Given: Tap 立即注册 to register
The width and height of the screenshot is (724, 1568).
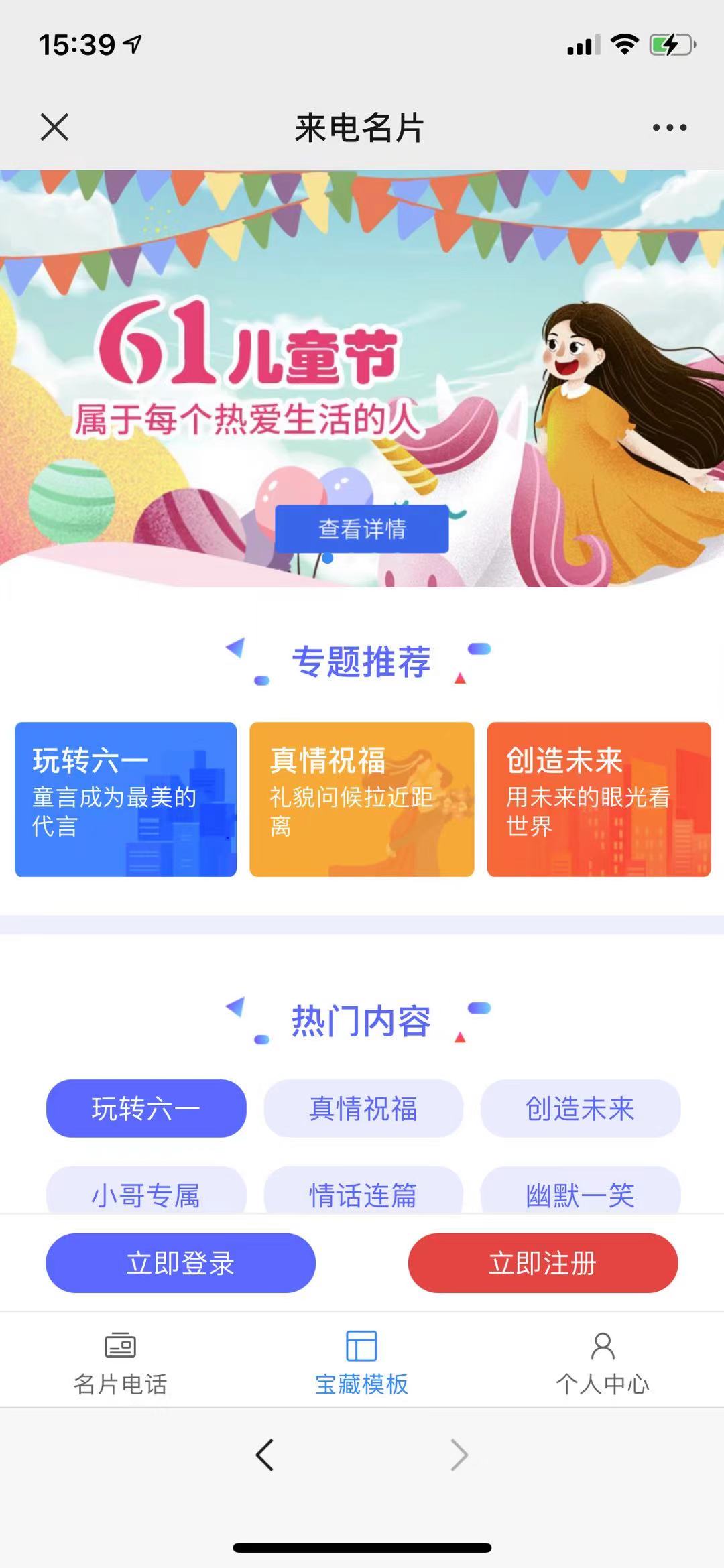Looking at the screenshot, I should [x=542, y=1263].
